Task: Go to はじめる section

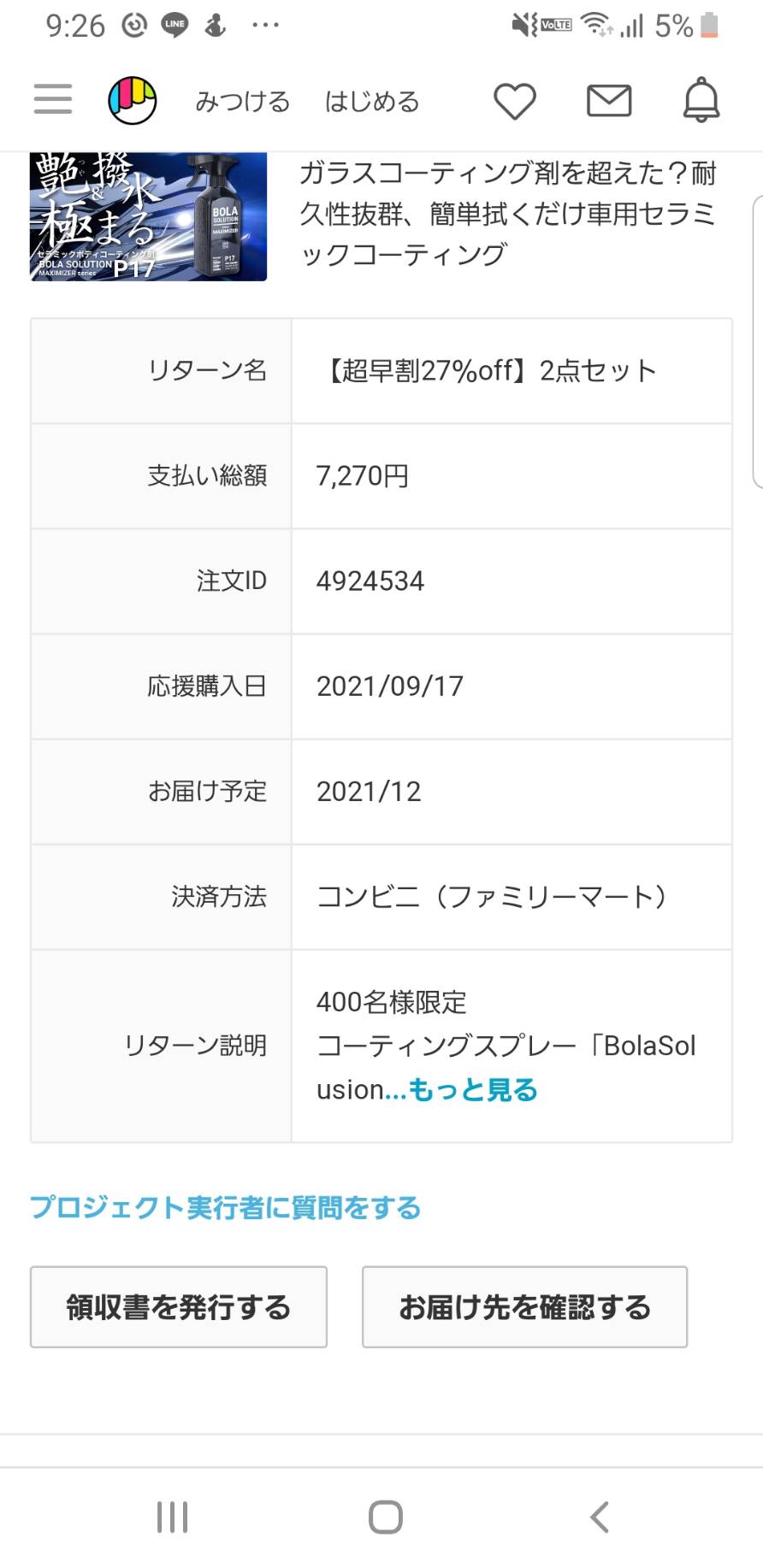Action: coord(372,102)
